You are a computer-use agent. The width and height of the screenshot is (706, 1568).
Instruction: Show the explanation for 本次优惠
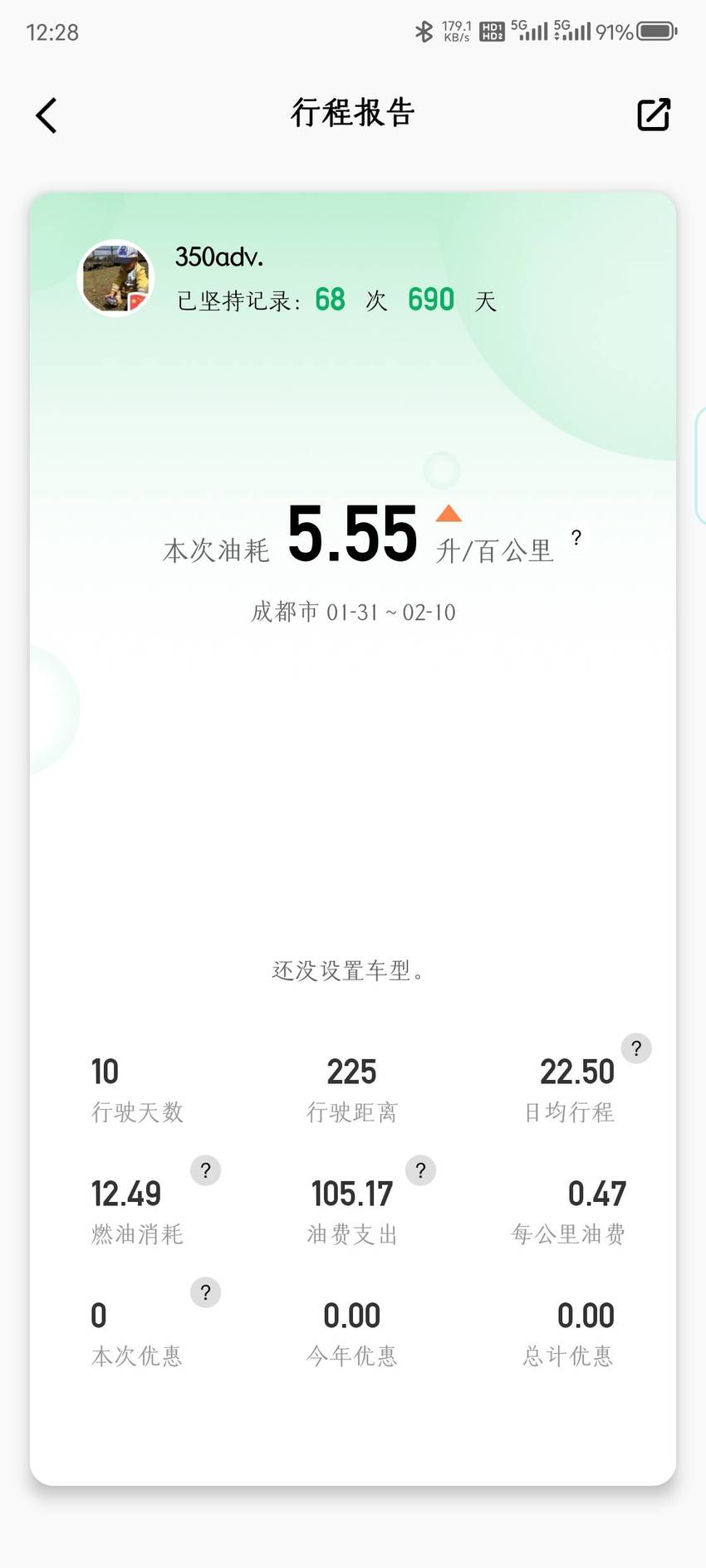205,1292
